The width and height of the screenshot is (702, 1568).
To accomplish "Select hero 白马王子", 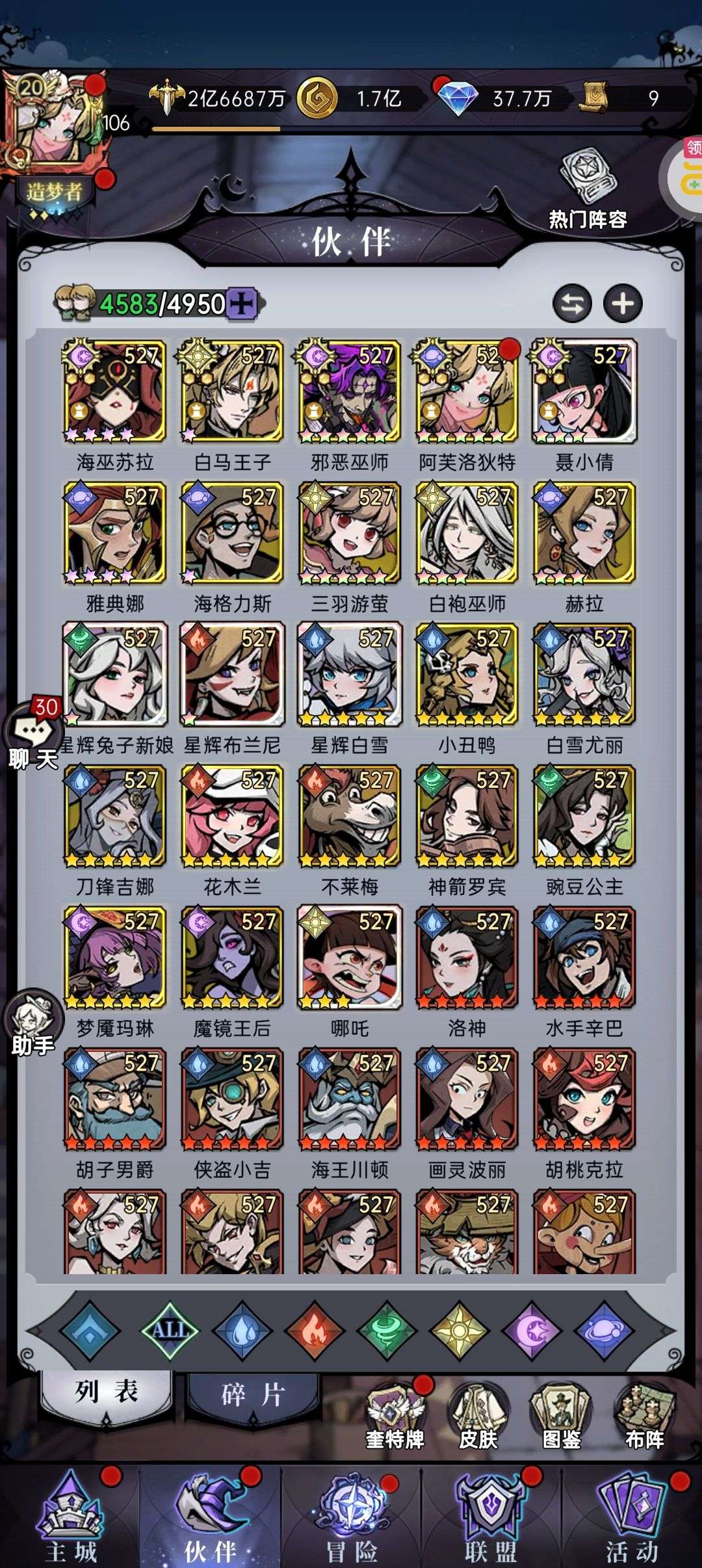I will click(232, 391).
